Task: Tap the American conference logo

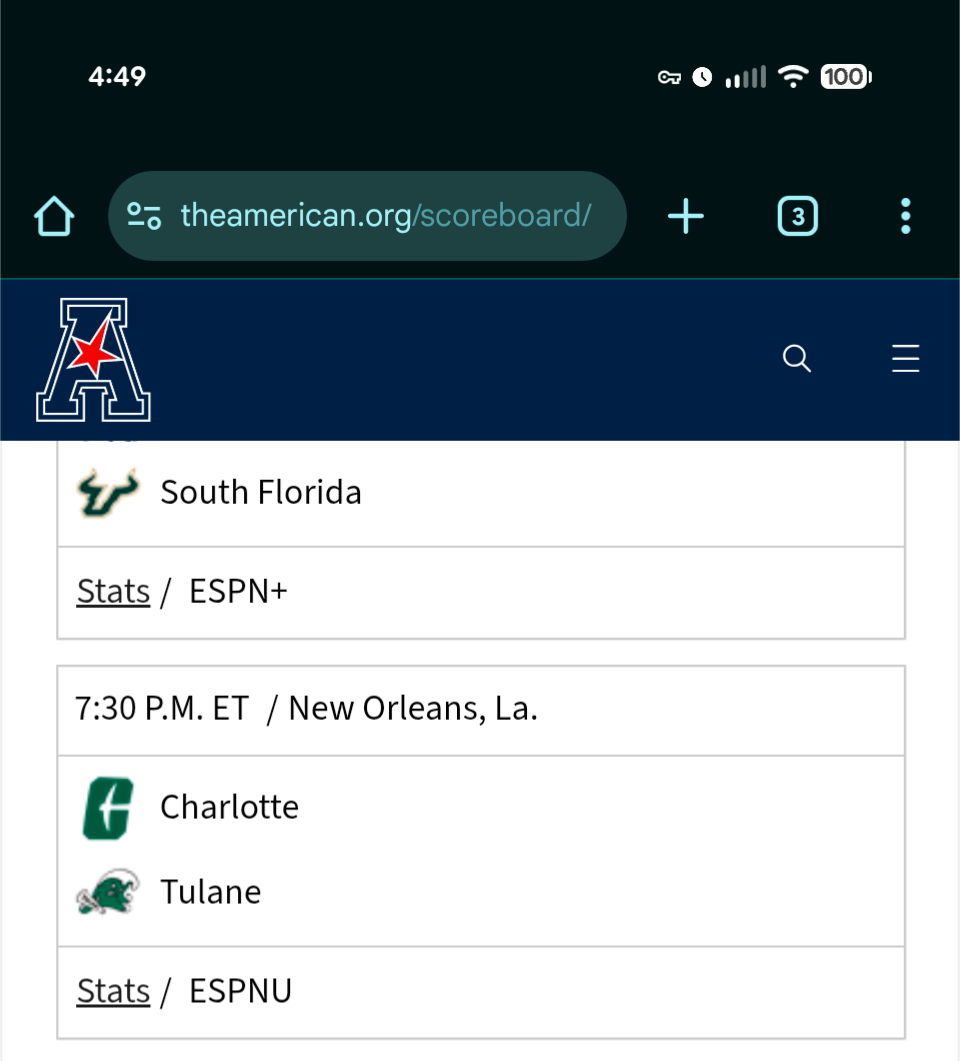Action: click(x=93, y=359)
